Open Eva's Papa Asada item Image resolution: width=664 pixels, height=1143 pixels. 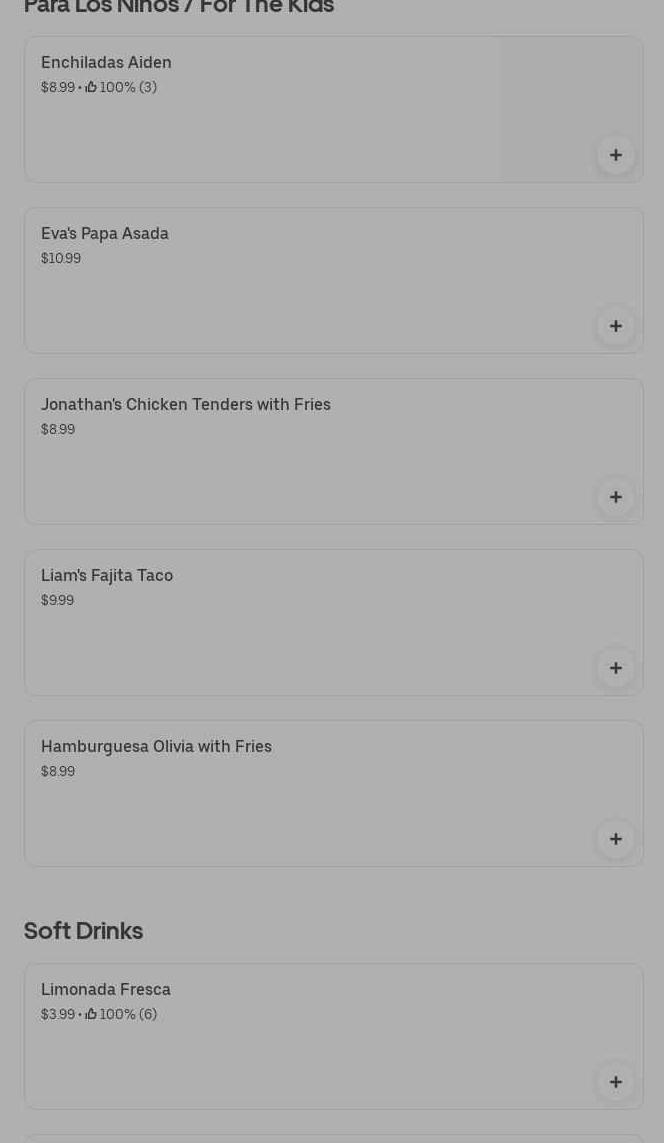point(105,234)
